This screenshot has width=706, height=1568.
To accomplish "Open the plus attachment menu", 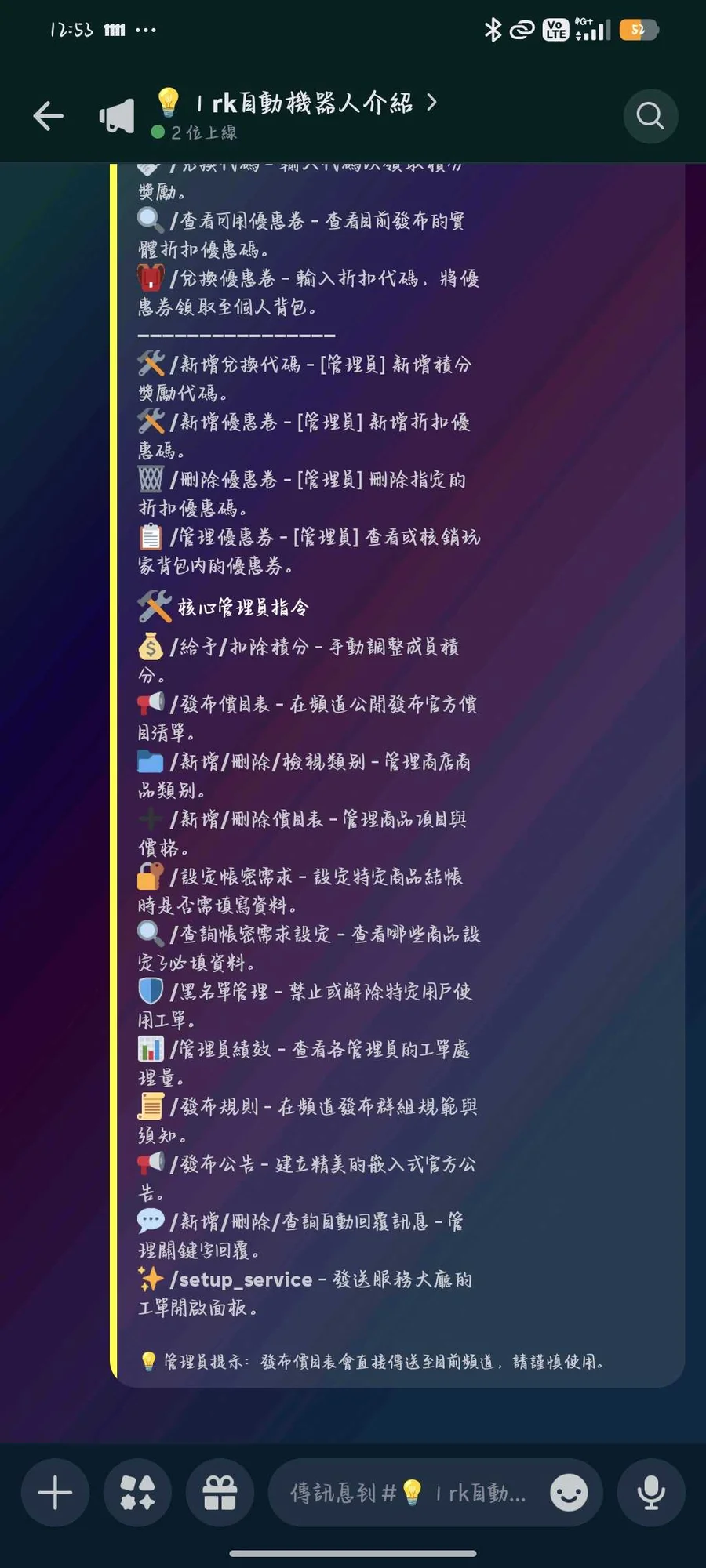I will point(55,1492).
